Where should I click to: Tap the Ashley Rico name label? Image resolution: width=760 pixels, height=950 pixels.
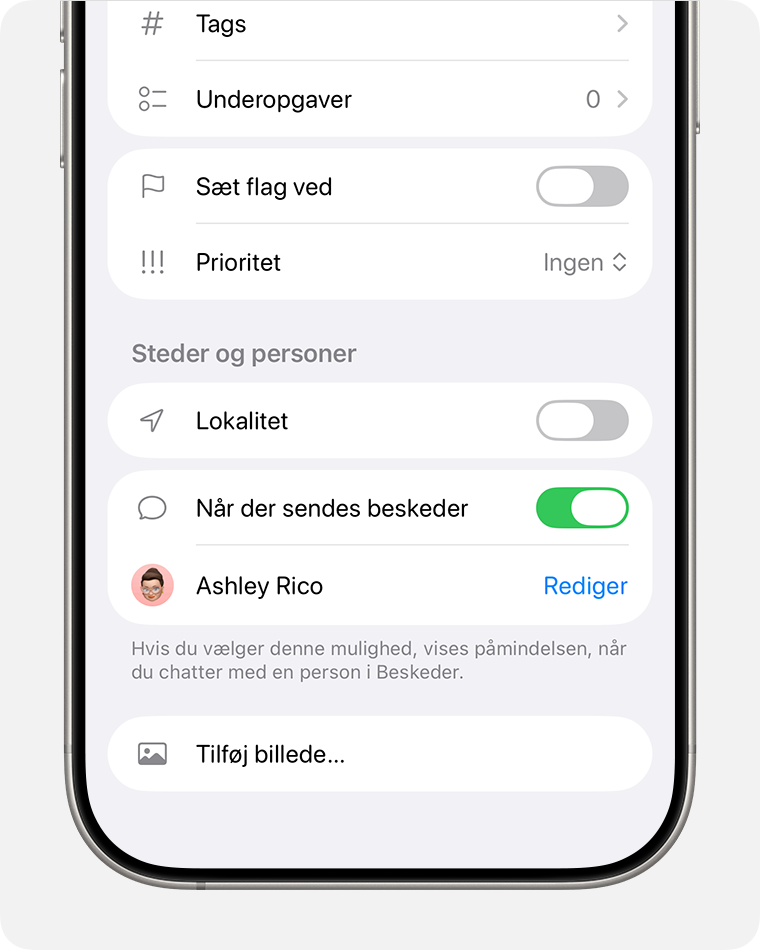click(259, 586)
